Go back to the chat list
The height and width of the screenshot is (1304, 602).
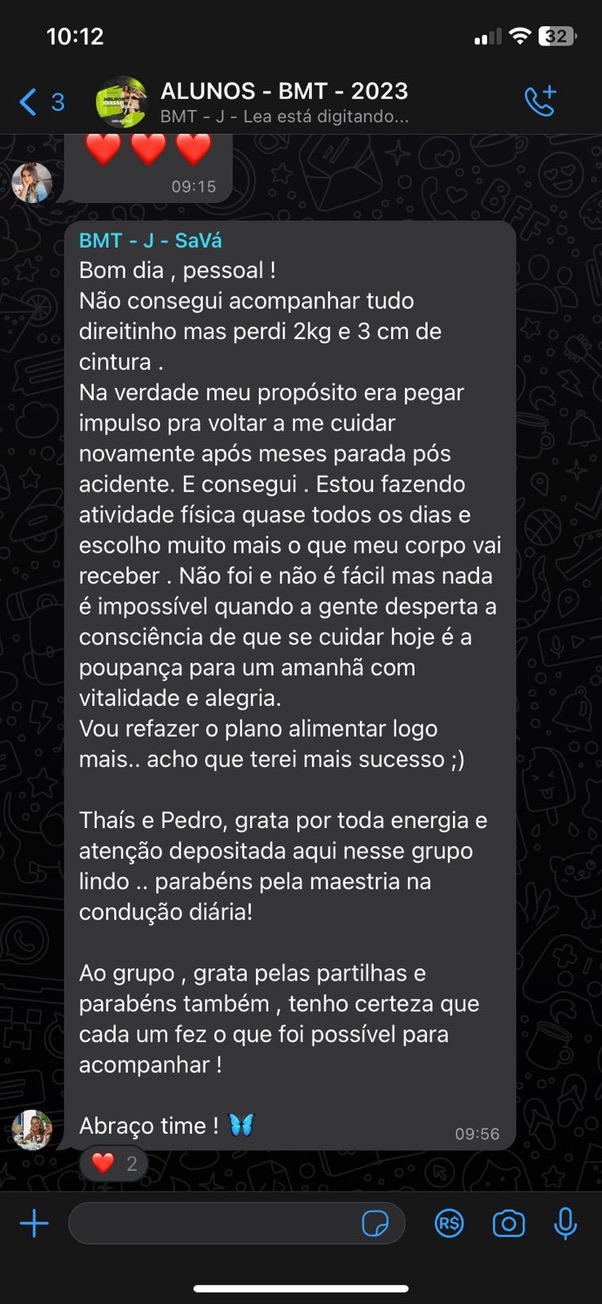[x=40, y=101]
